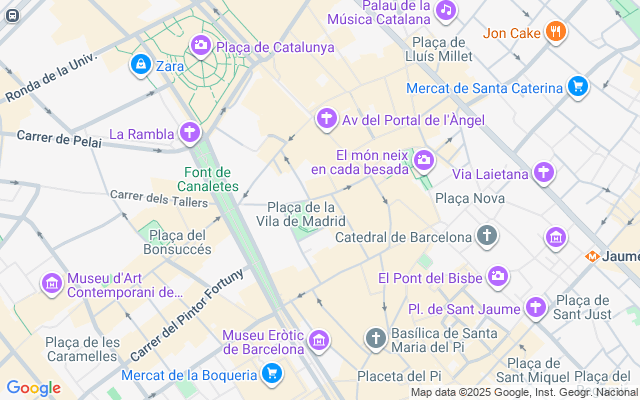Open El món neix en cada besada pin
The image size is (640, 400).
(424, 160)
